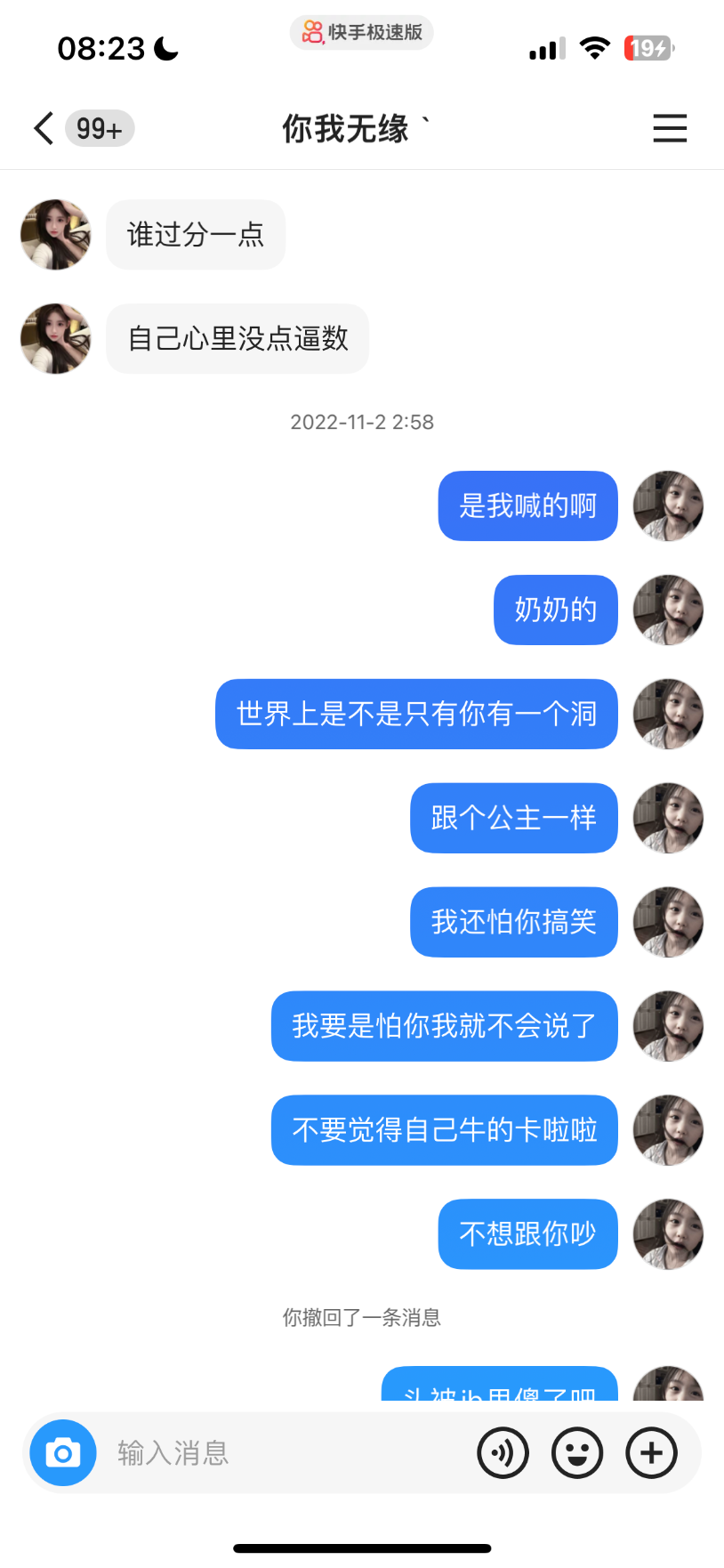Open the hamburger menu for chat settings

(669, 128)
